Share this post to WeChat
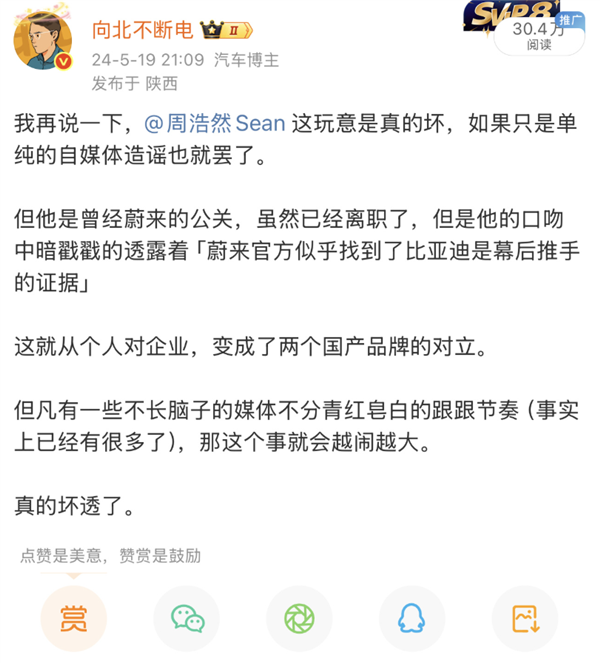600x663 pixels. pos(187,618)
